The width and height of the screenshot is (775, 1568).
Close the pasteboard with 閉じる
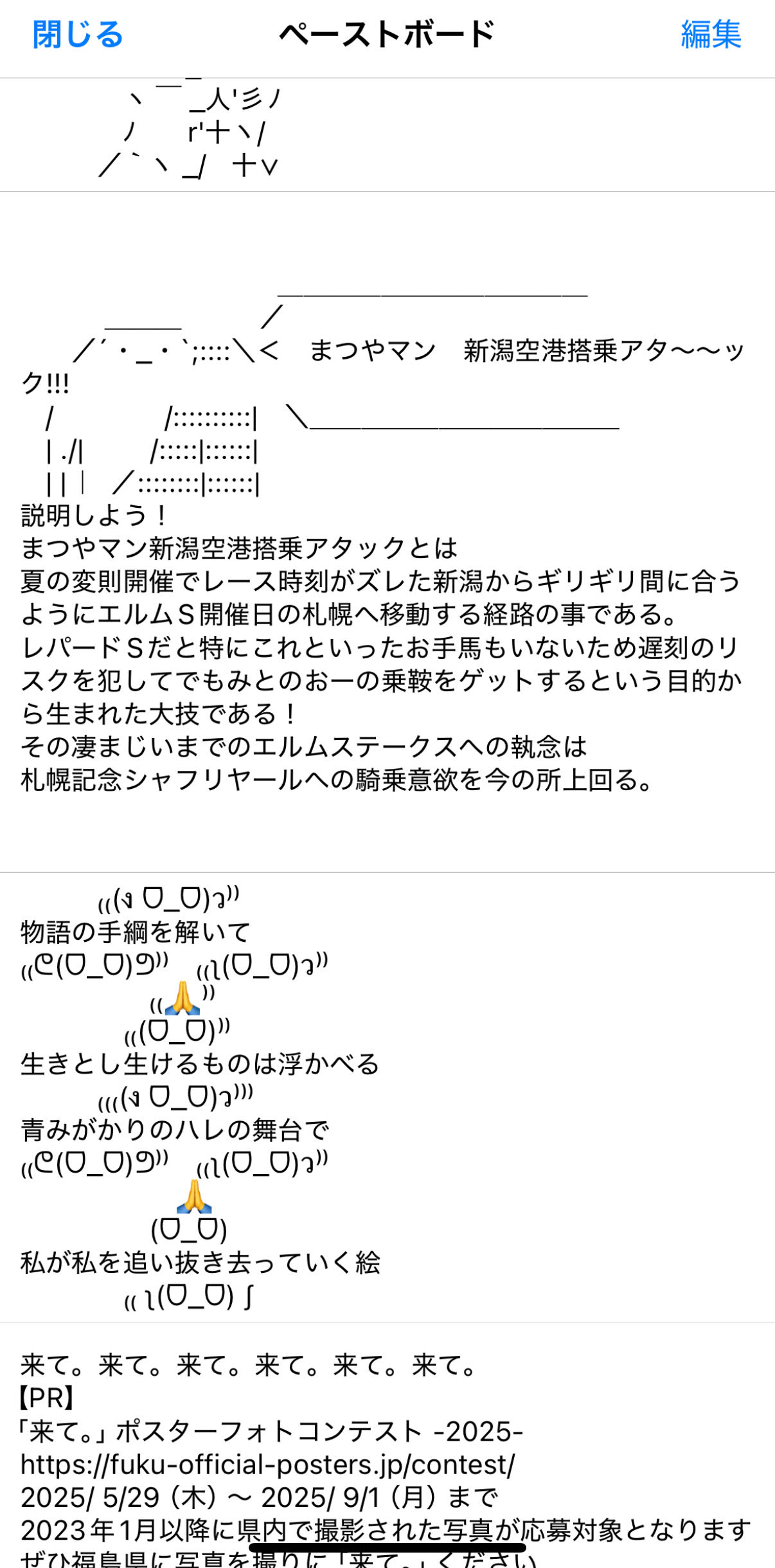coord(77,35)
